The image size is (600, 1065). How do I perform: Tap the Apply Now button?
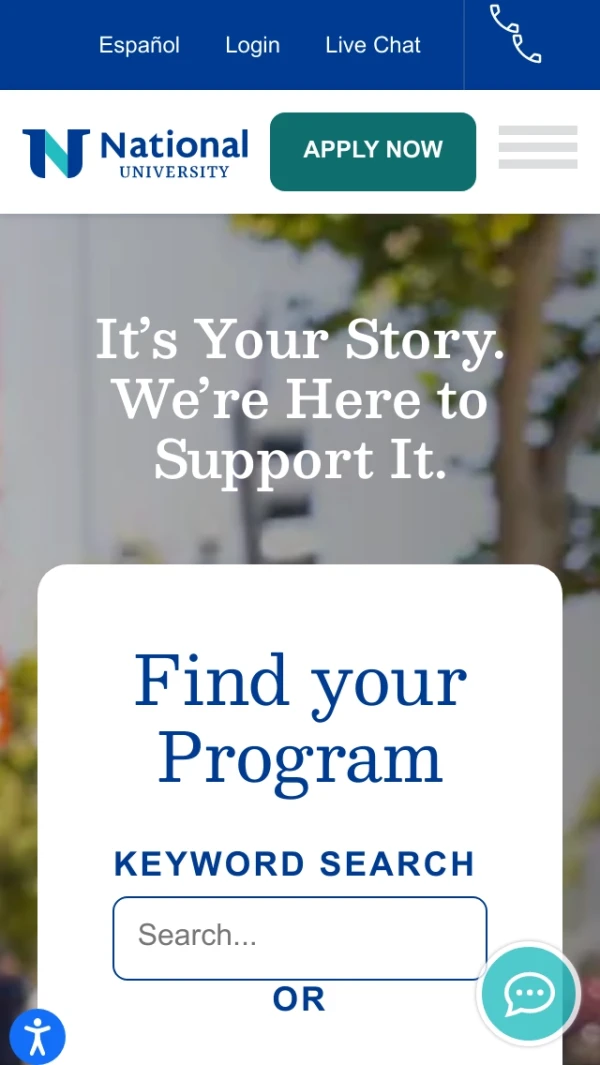click(x=373, y=151)
